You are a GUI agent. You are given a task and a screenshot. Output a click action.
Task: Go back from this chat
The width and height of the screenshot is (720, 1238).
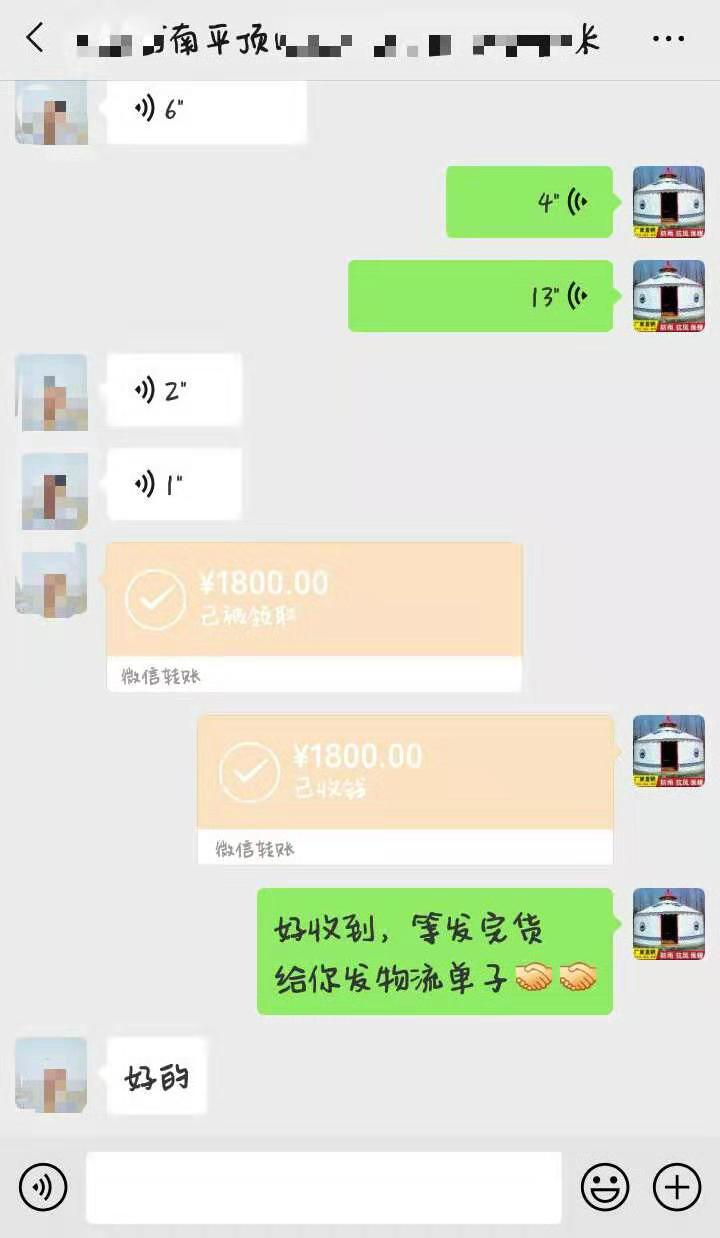35,39
